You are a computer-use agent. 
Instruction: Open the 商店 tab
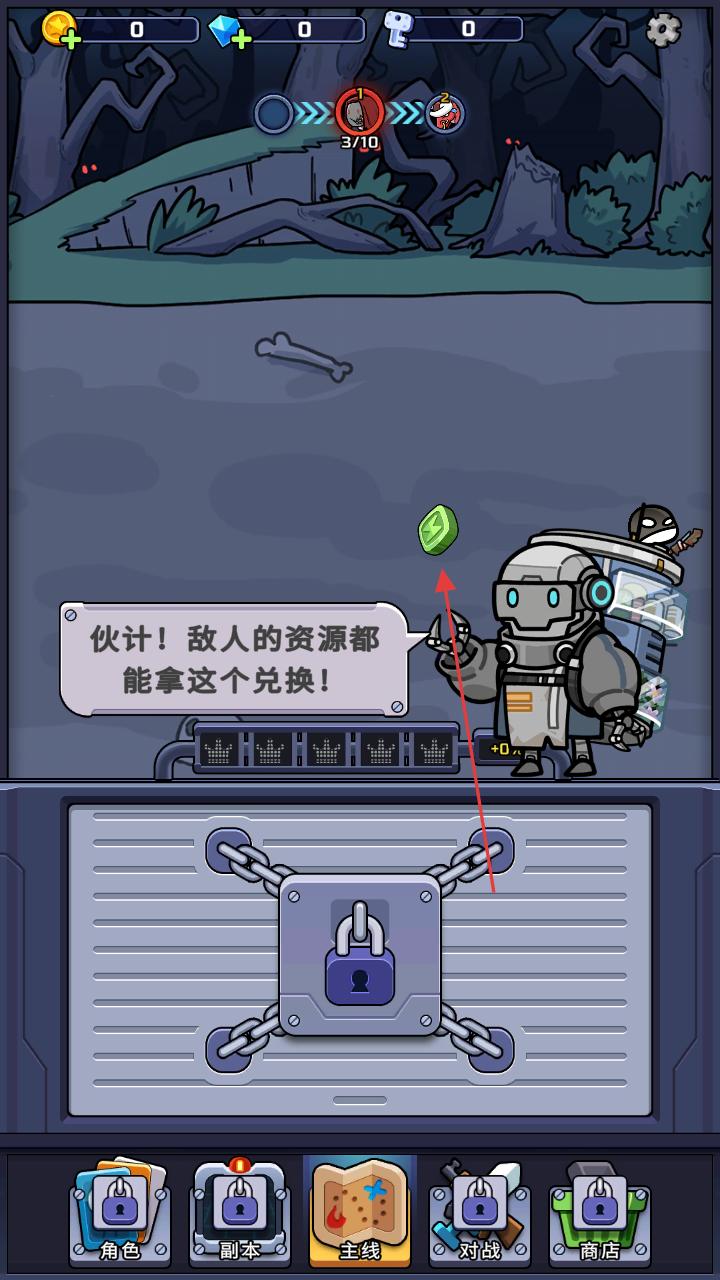click(599, 1212)
